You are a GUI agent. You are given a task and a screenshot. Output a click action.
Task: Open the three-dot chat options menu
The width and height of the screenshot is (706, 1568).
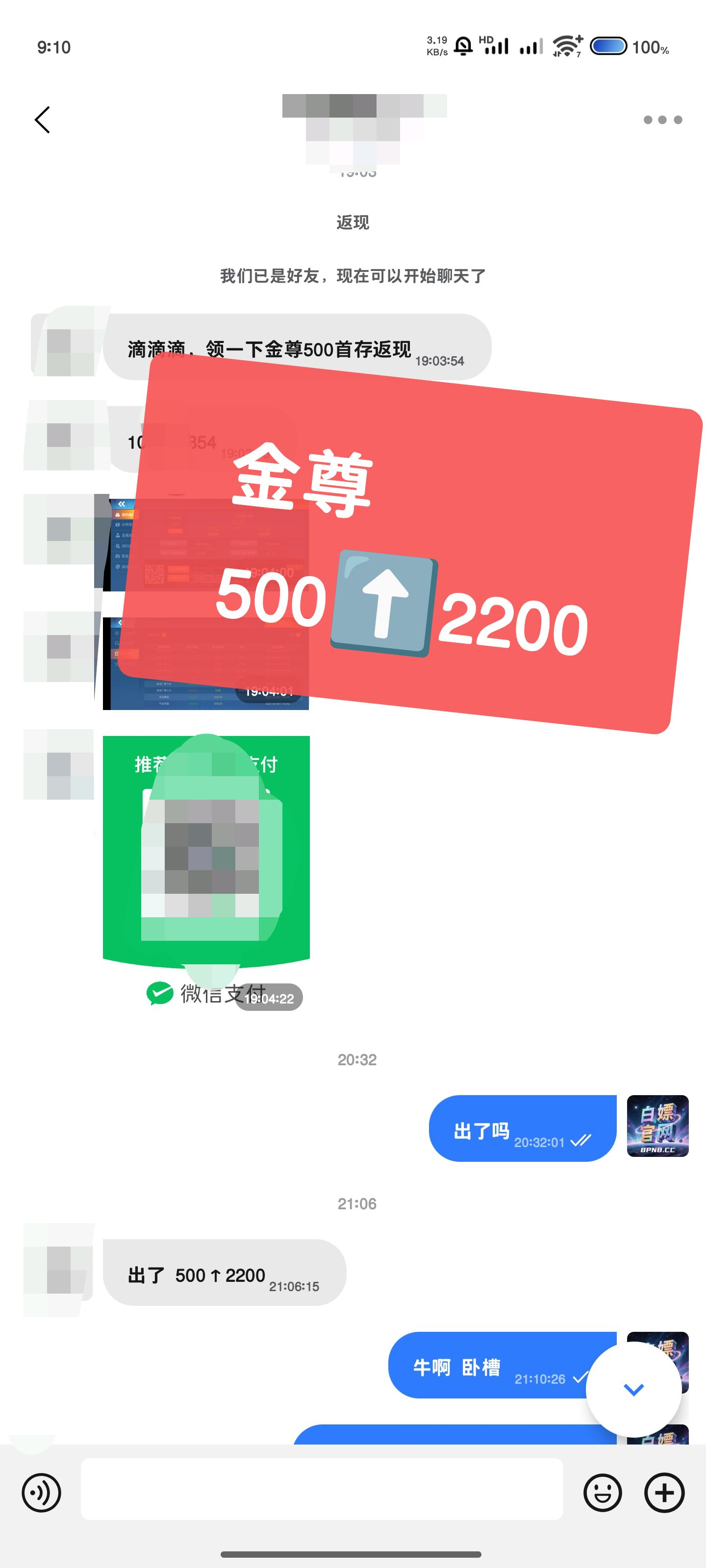pyautogui.click(x=662, y=120)
